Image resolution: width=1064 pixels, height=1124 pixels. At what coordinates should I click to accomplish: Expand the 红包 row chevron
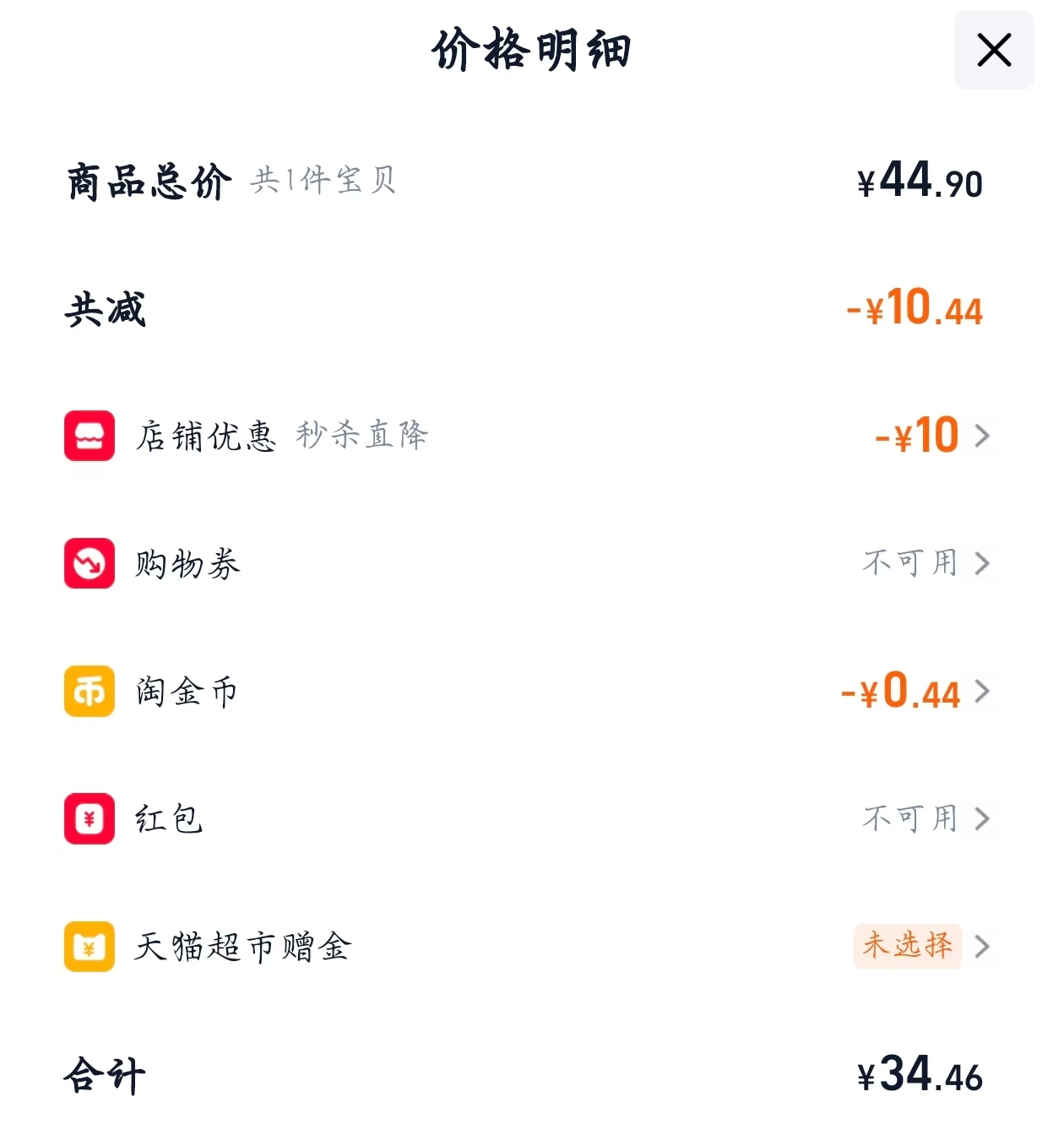pos(982,819)
